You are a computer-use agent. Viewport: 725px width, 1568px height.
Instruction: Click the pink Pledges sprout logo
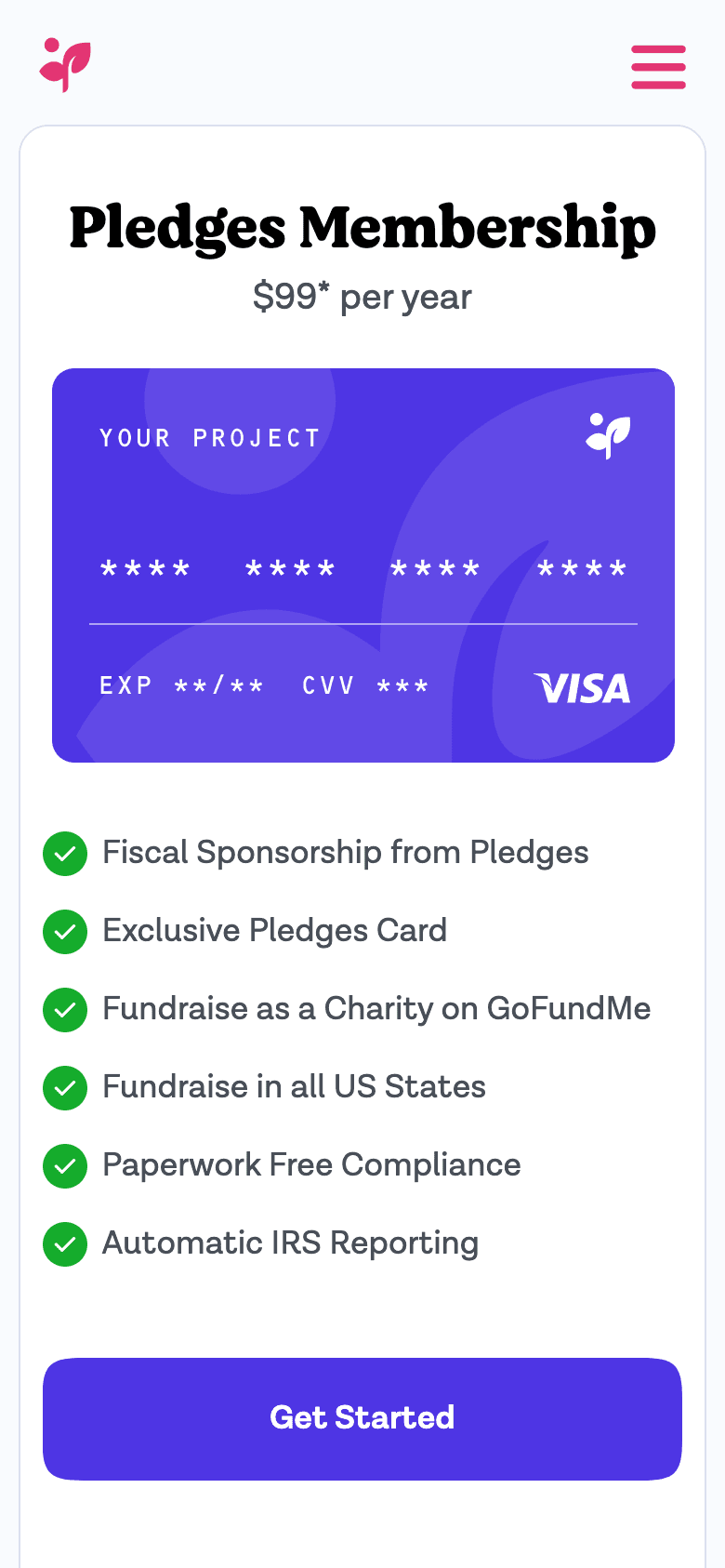(64, 65)
